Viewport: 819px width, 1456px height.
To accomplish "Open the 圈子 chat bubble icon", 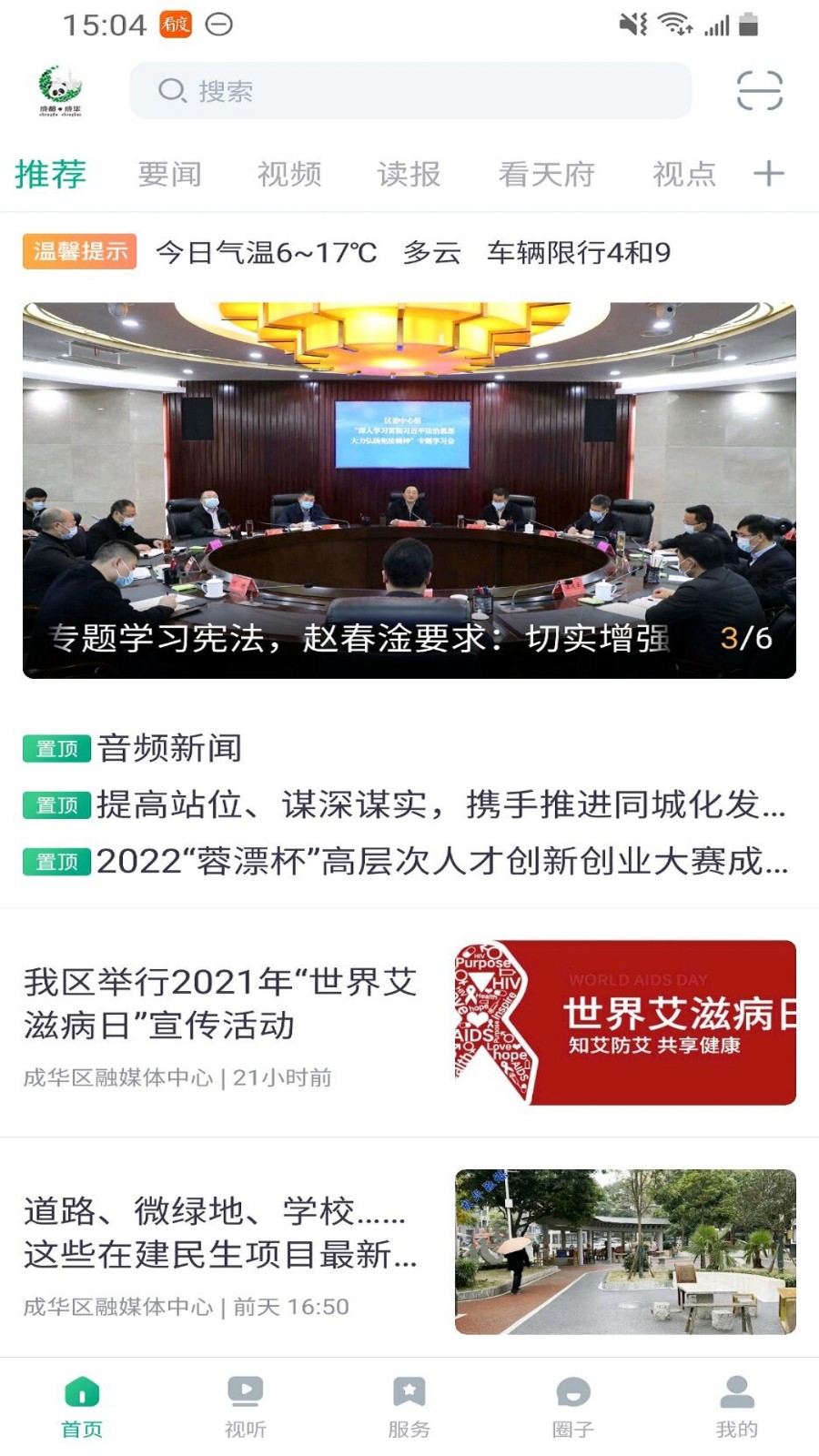I will pos(573,1390).
